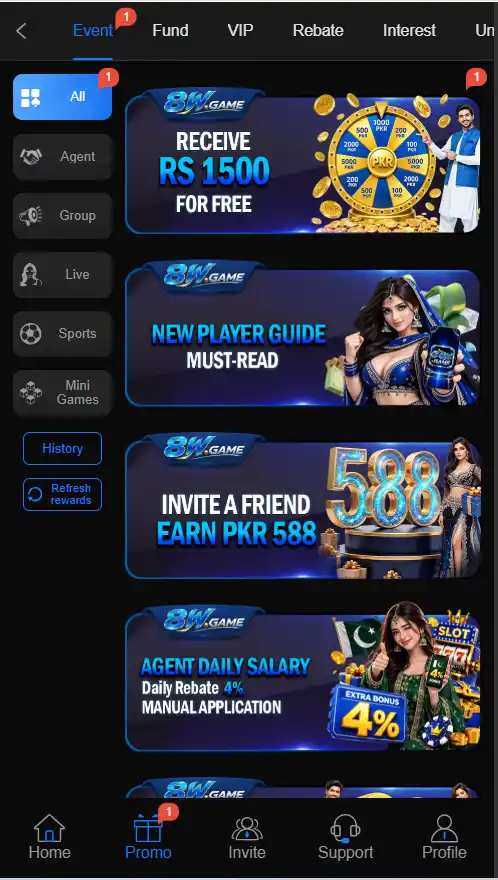Select the Live category
This screenshot has height=880, width=498.
(x=62, y=274)
